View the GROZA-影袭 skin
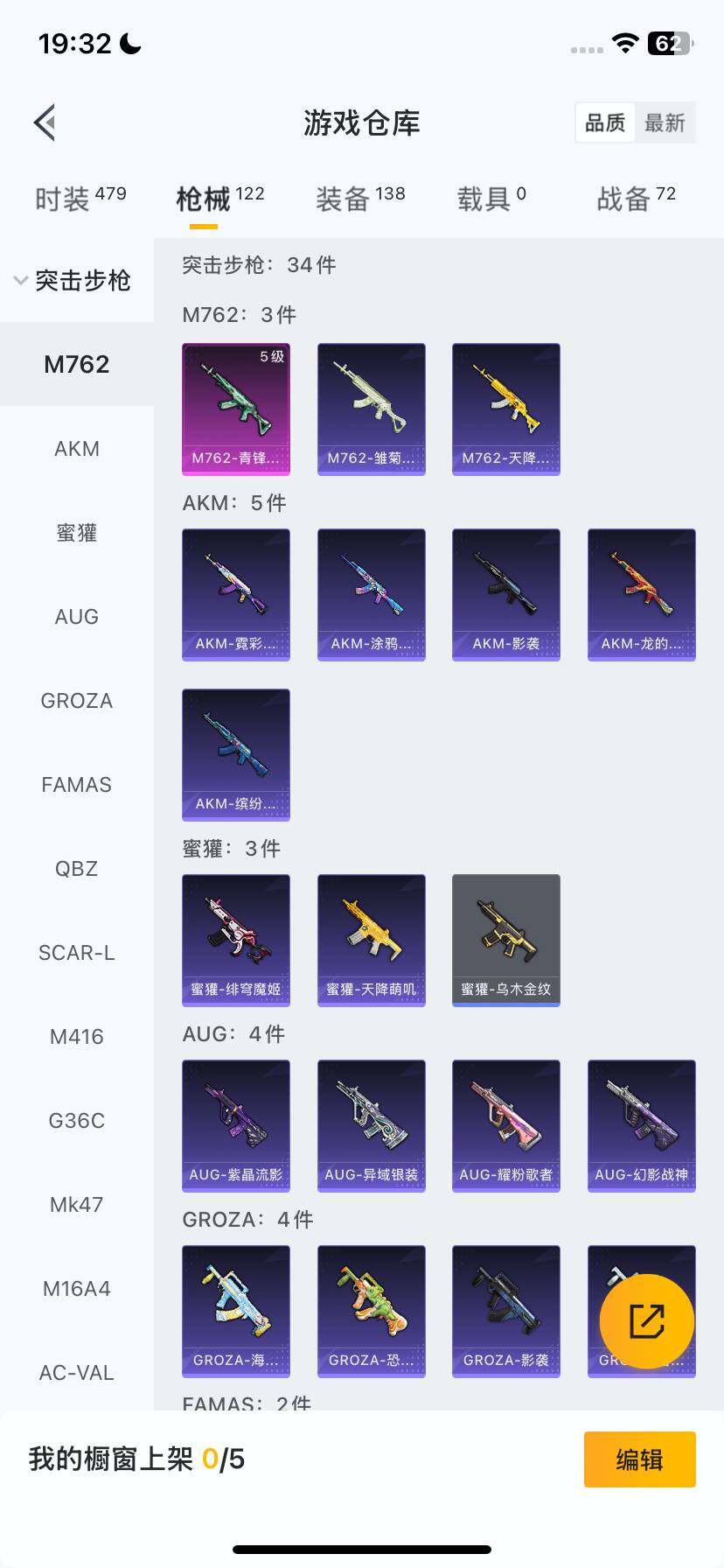This screenshot has width=724, height=1568. (x=506, y=1311)
